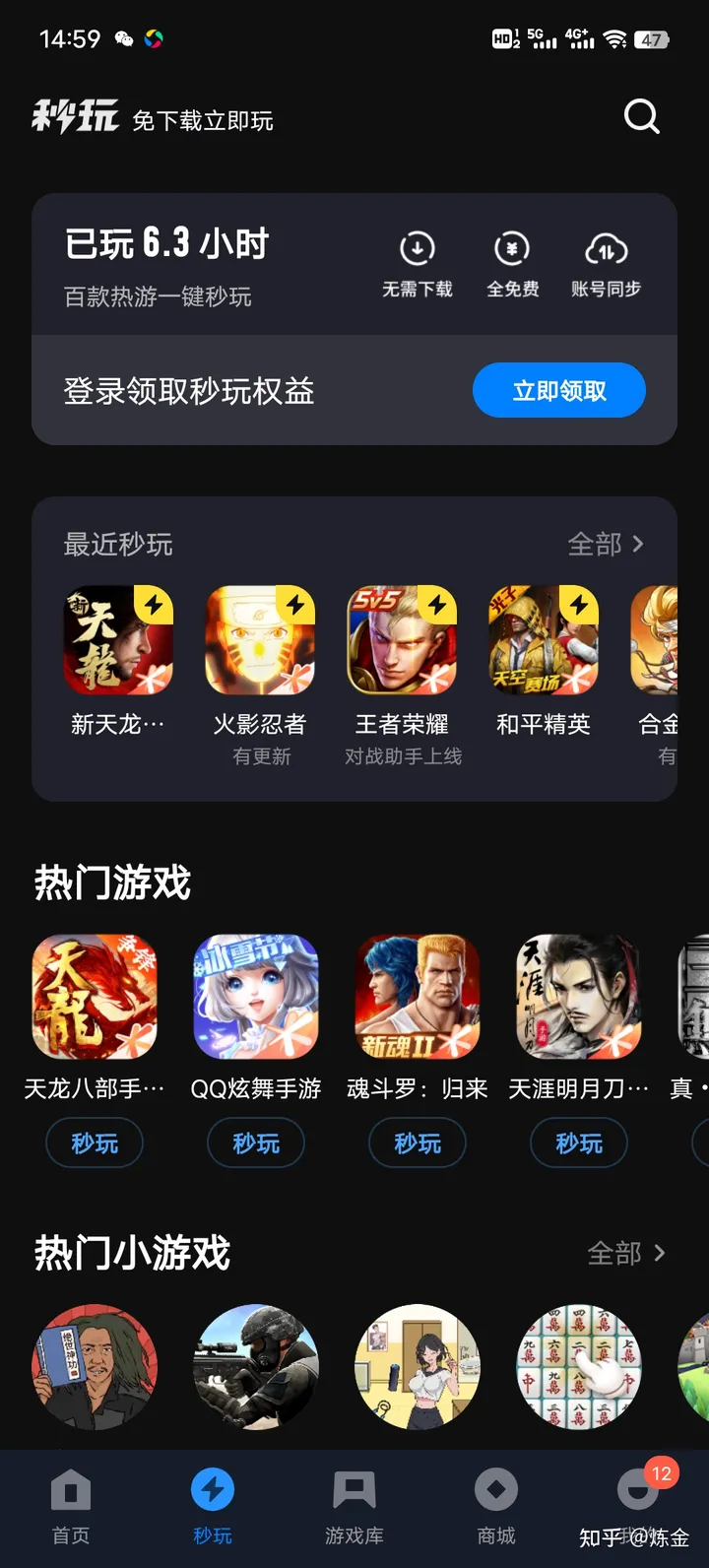Open the mahjong tiles mini game
The width and height of the screenshot is (709, 1568).
(579, 1366)
